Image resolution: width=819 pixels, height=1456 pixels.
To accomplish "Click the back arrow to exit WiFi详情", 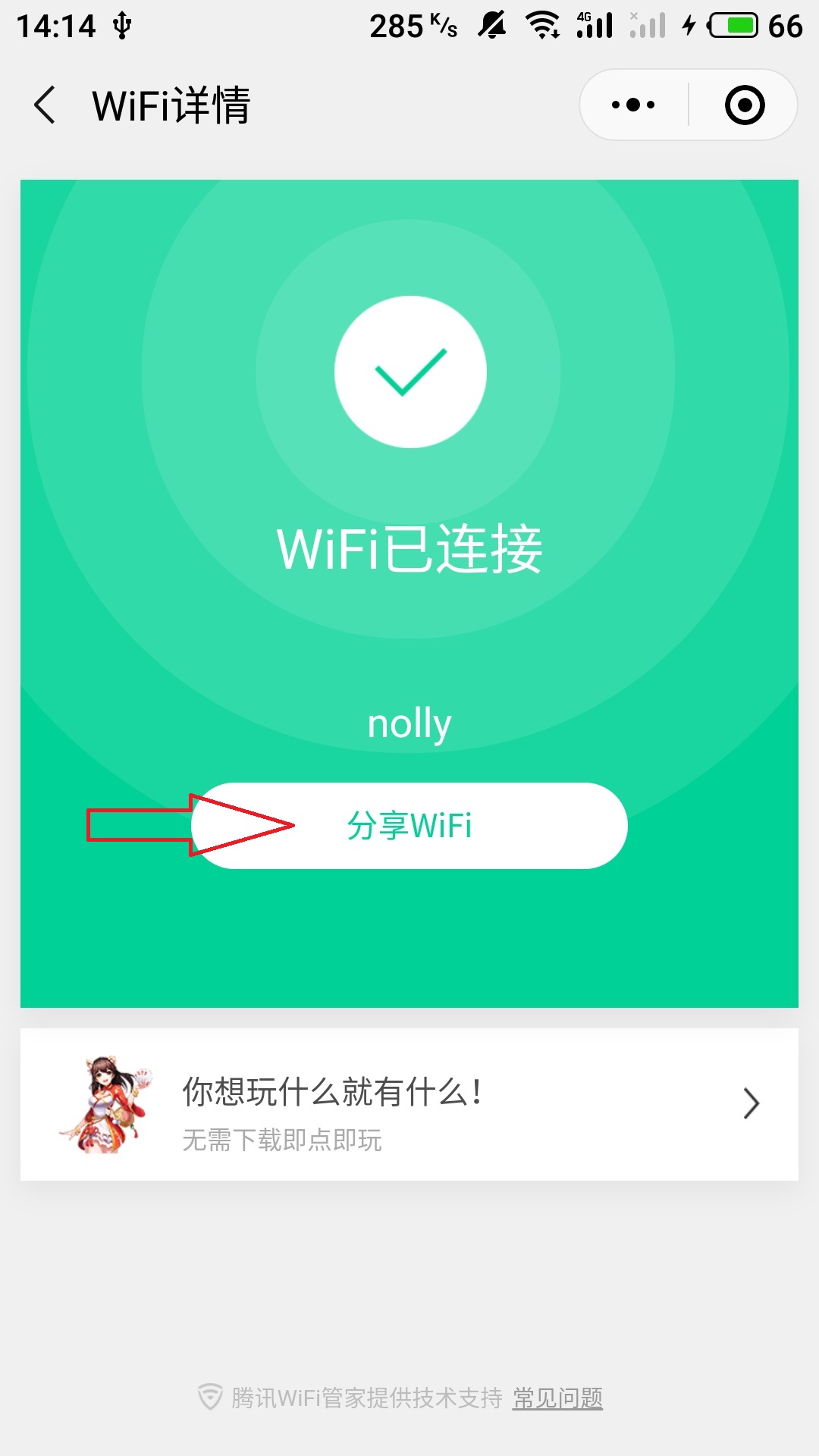I will pos(45,106).
